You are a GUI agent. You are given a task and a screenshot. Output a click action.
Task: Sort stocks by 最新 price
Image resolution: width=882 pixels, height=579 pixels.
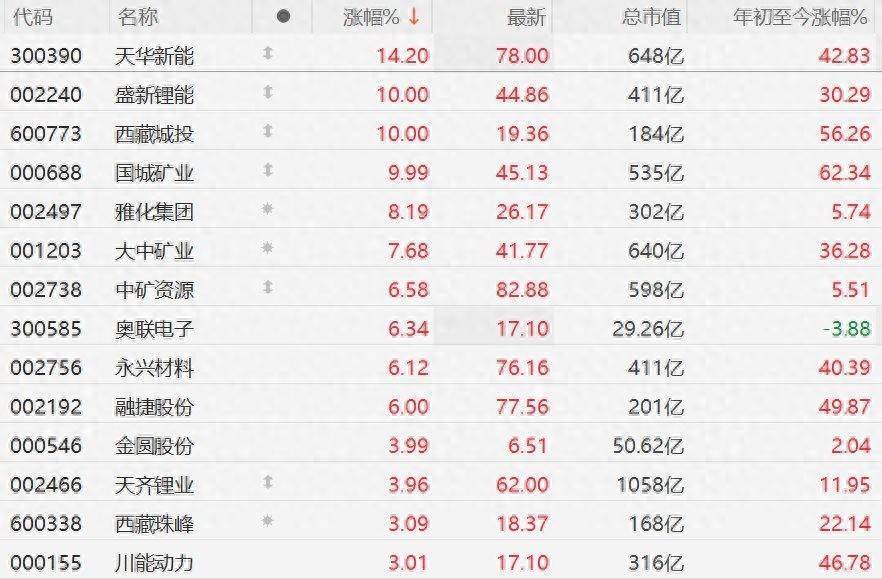[527, 17]
